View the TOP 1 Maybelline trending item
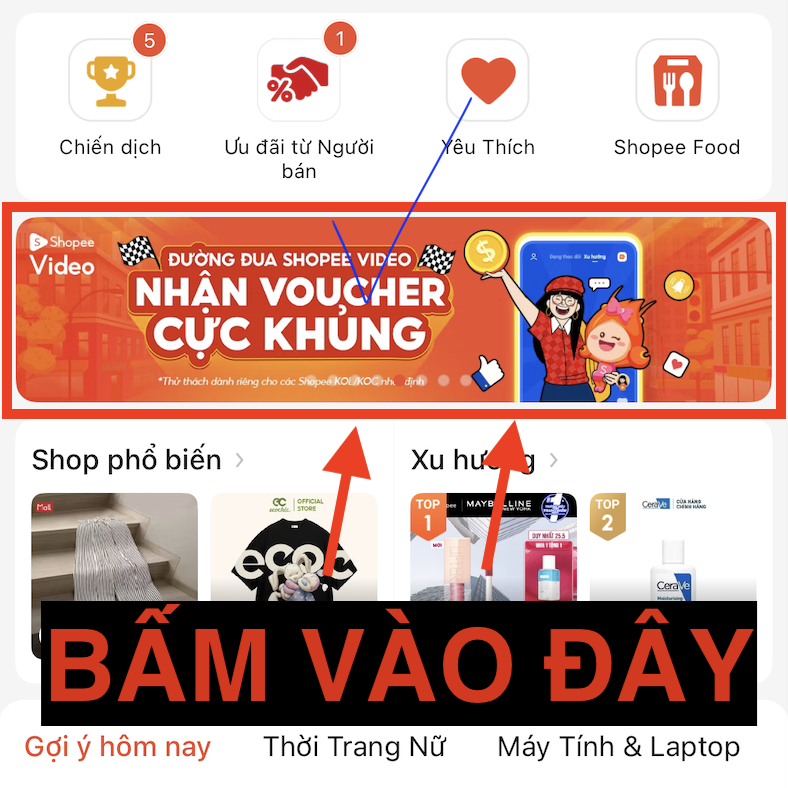Screen dimensions: 788x788 pos(494,545)
